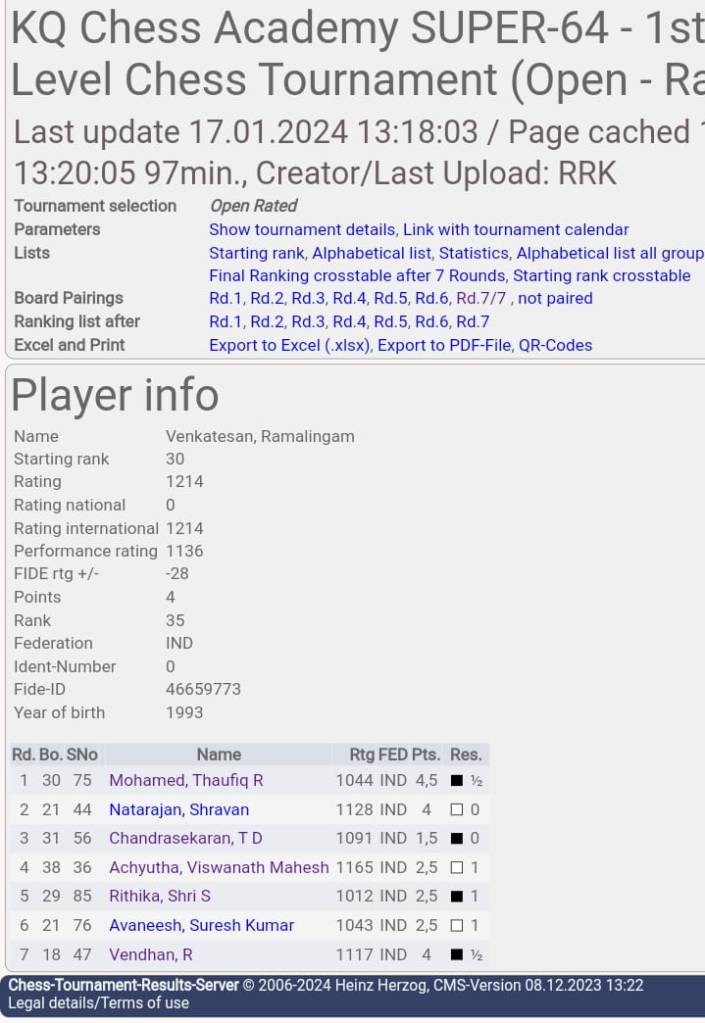Follow Link with tournament calendar

515,230
